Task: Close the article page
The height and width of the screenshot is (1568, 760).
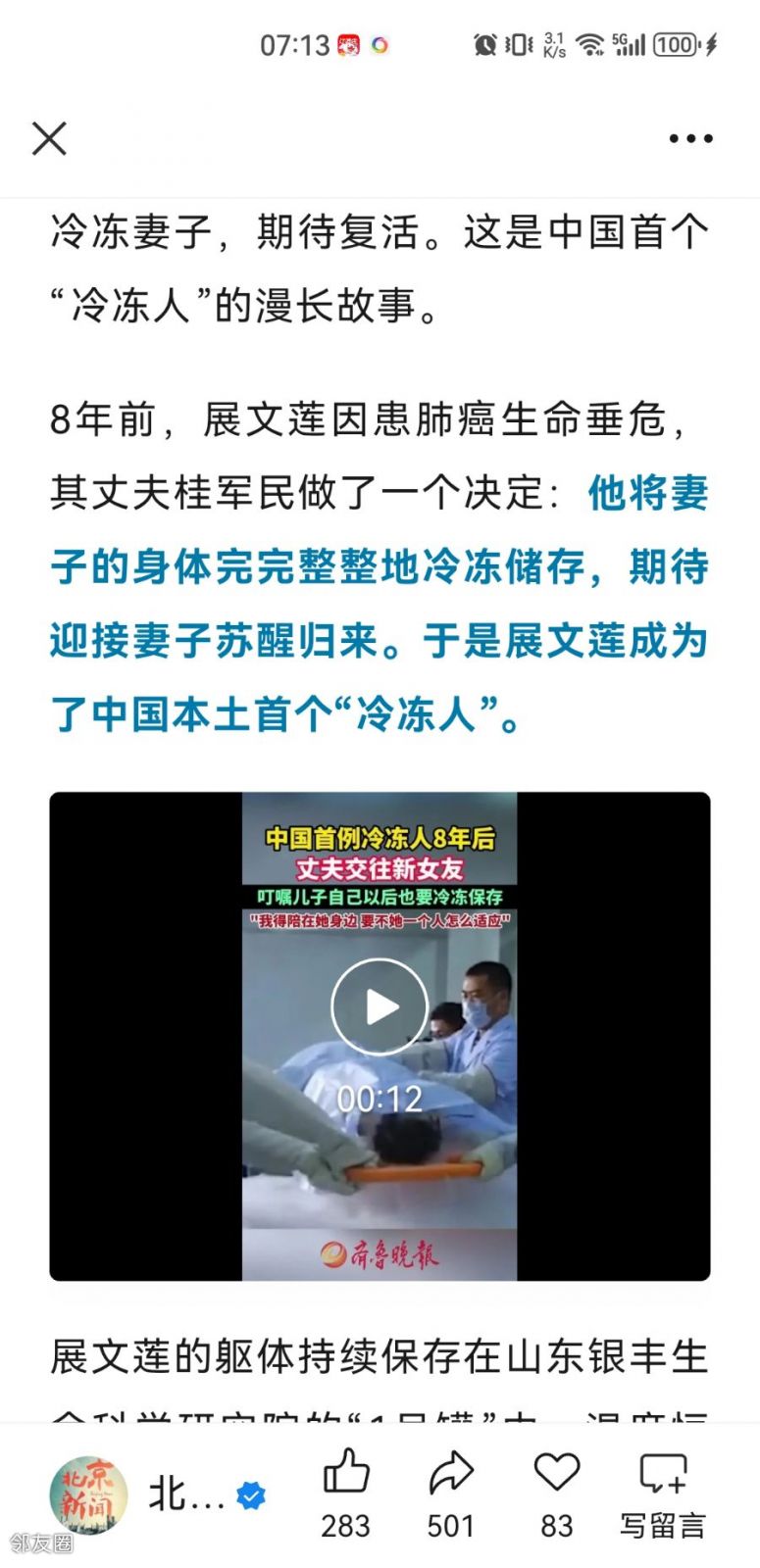Action: click(x=49, y=138)
